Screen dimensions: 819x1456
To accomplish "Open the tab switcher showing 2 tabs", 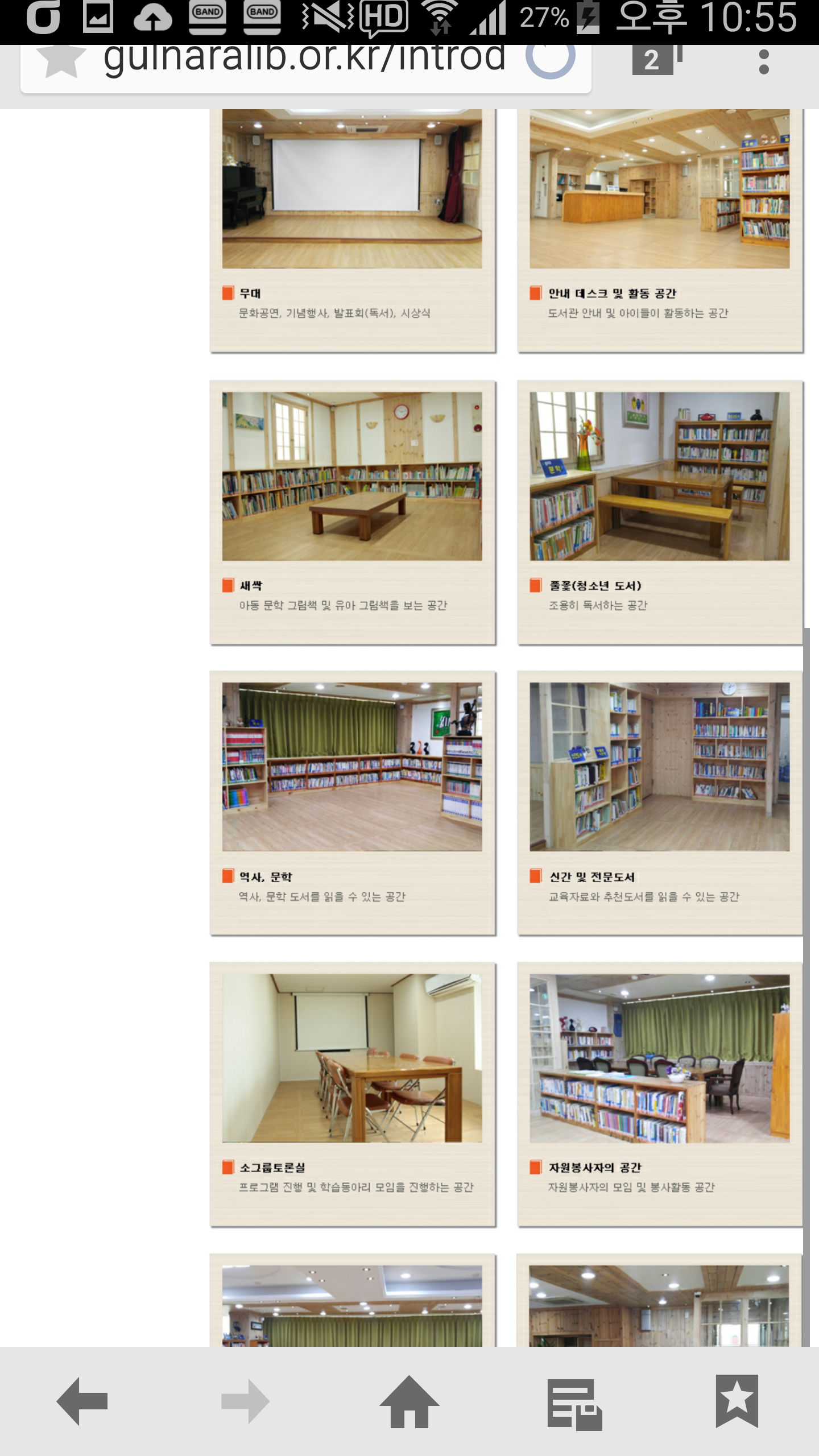I will coord(654,59).
